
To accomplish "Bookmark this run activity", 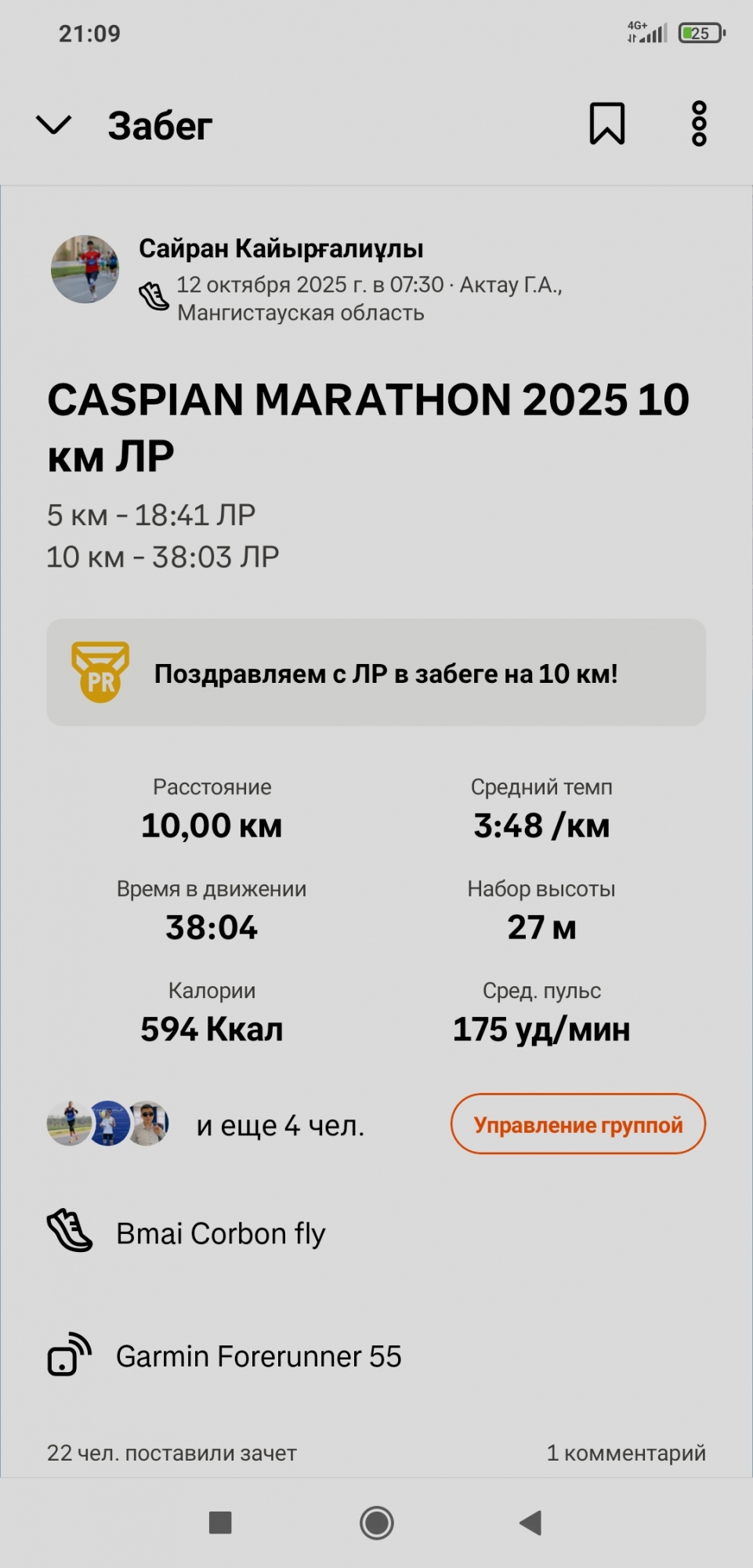I will [x=606, y=124].
